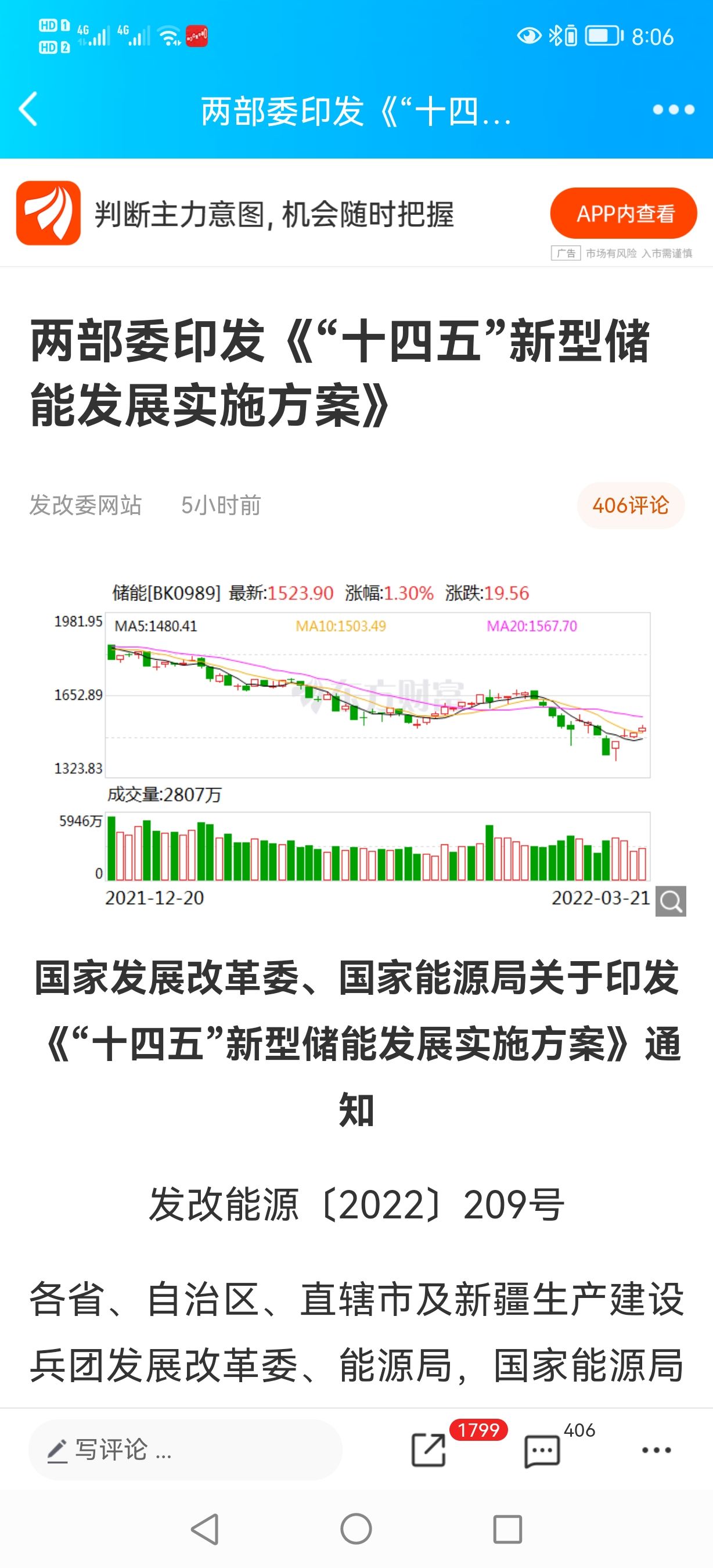
Task: Share the article via the share icon
Action: [429, 1450]
